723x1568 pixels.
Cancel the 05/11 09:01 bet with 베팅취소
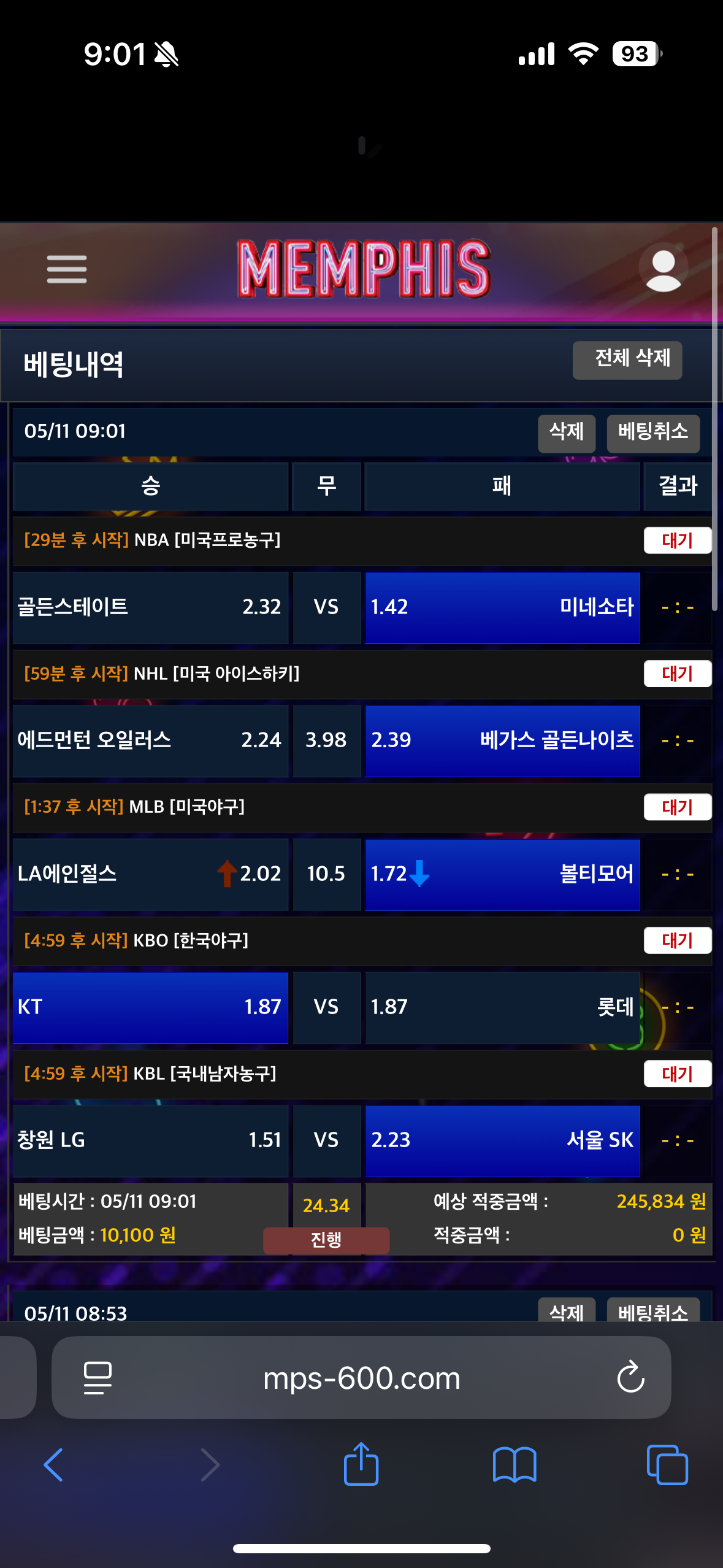tap(652, 433)
